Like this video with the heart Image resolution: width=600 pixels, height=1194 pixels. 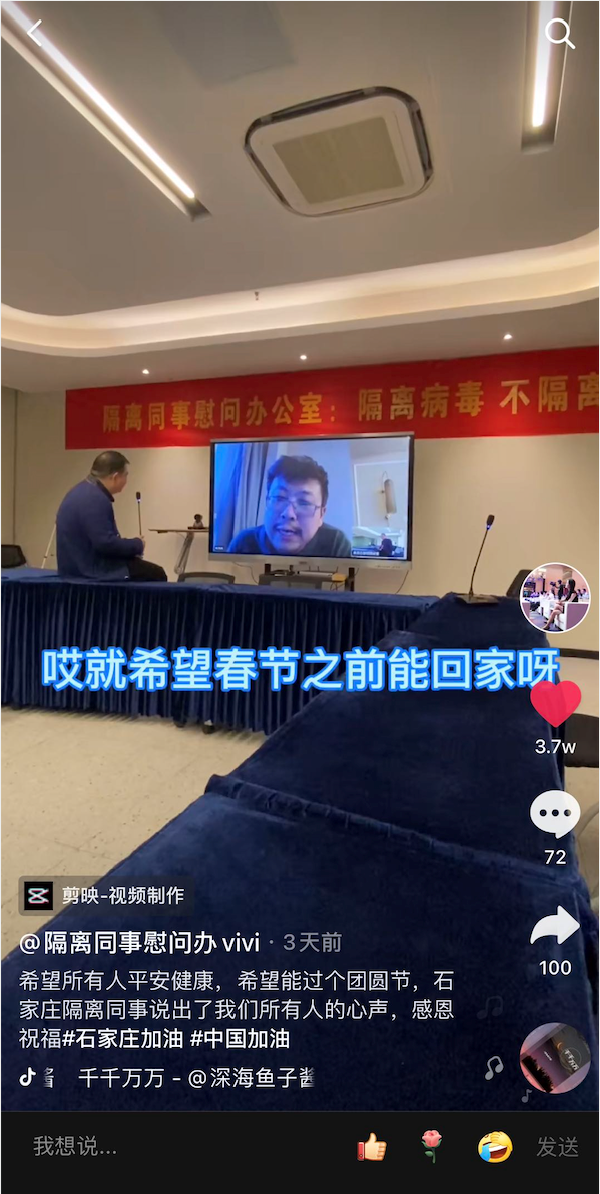[x=555, y=705]
